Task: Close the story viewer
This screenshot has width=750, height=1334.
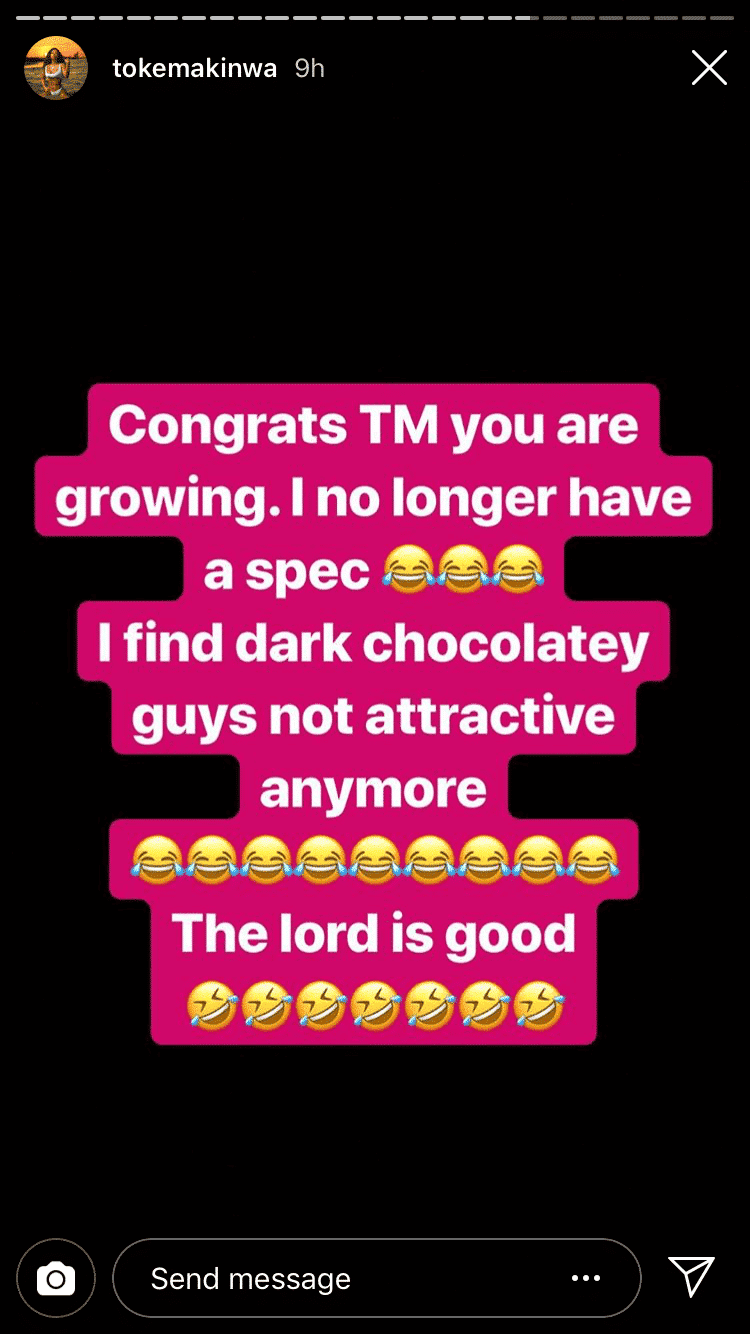Action: click(709, 68)
